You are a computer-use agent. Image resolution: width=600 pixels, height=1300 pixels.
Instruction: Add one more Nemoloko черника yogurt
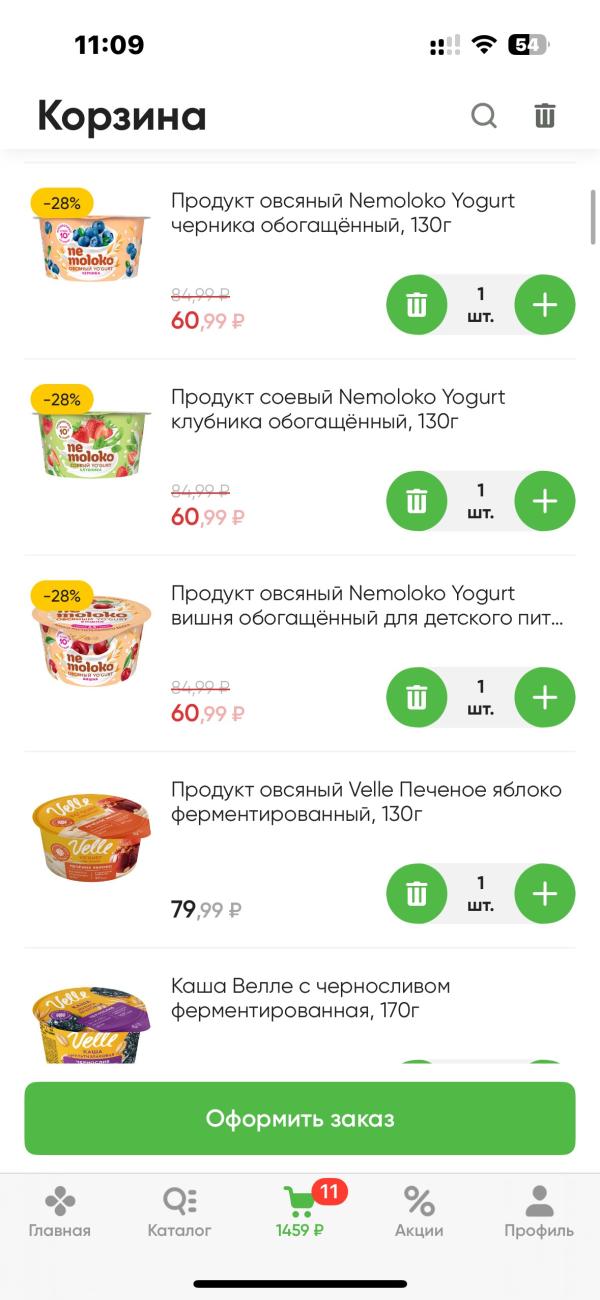[544, 304]
